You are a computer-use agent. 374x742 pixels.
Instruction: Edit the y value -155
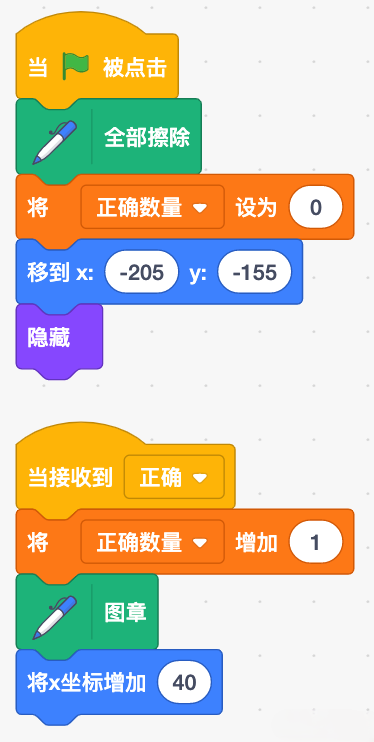(254, 272)
